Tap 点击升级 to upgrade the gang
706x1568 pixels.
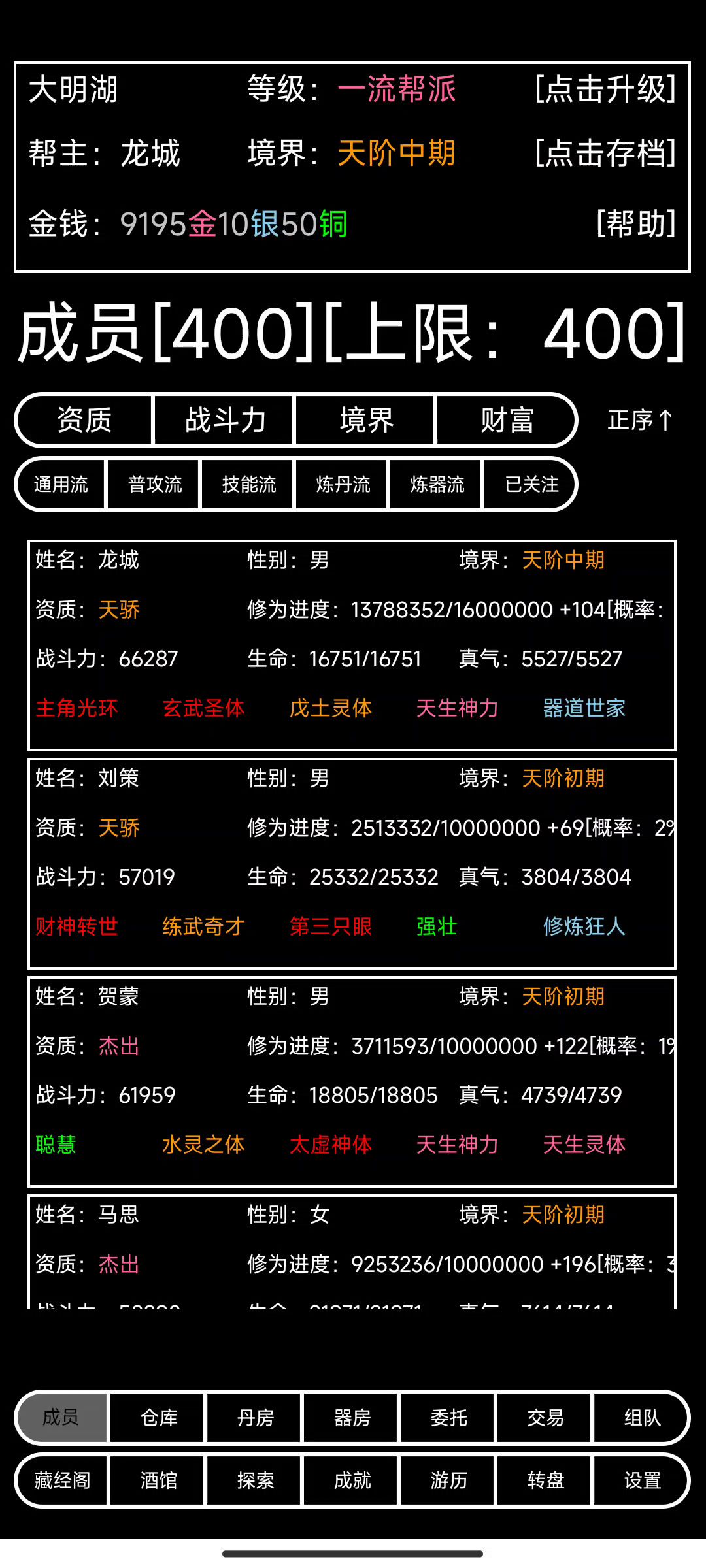[x=605, y=90]
